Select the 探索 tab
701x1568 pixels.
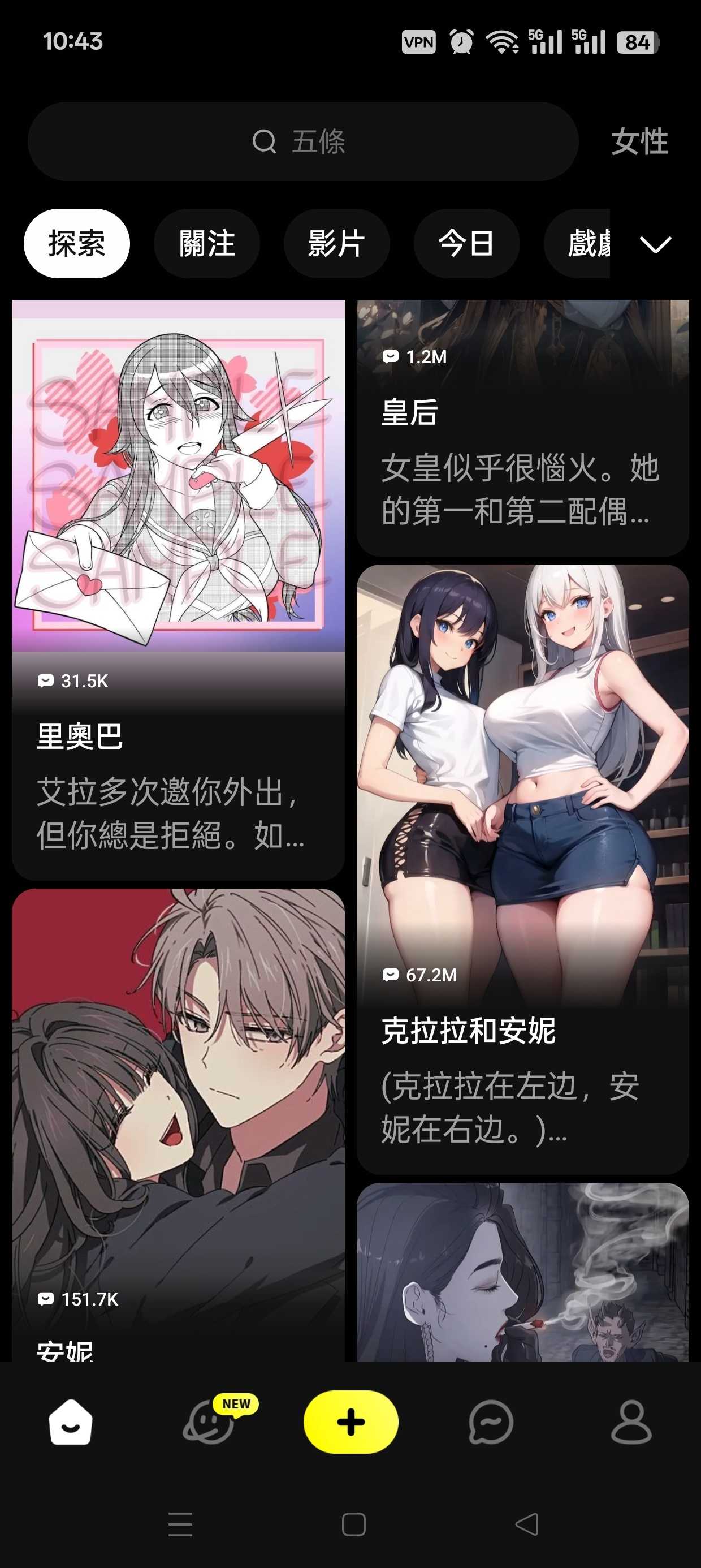77,243
